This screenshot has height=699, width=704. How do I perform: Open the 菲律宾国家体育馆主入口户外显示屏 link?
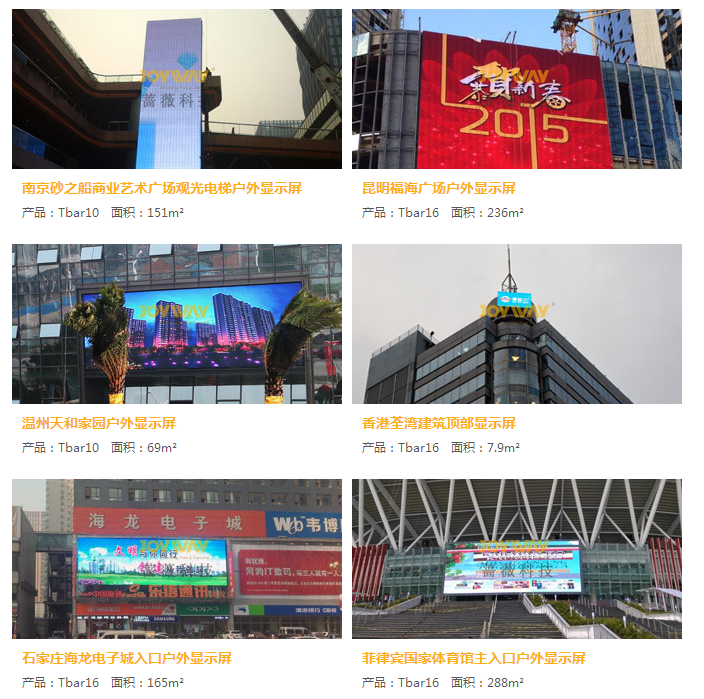click(x=473, y=658)
